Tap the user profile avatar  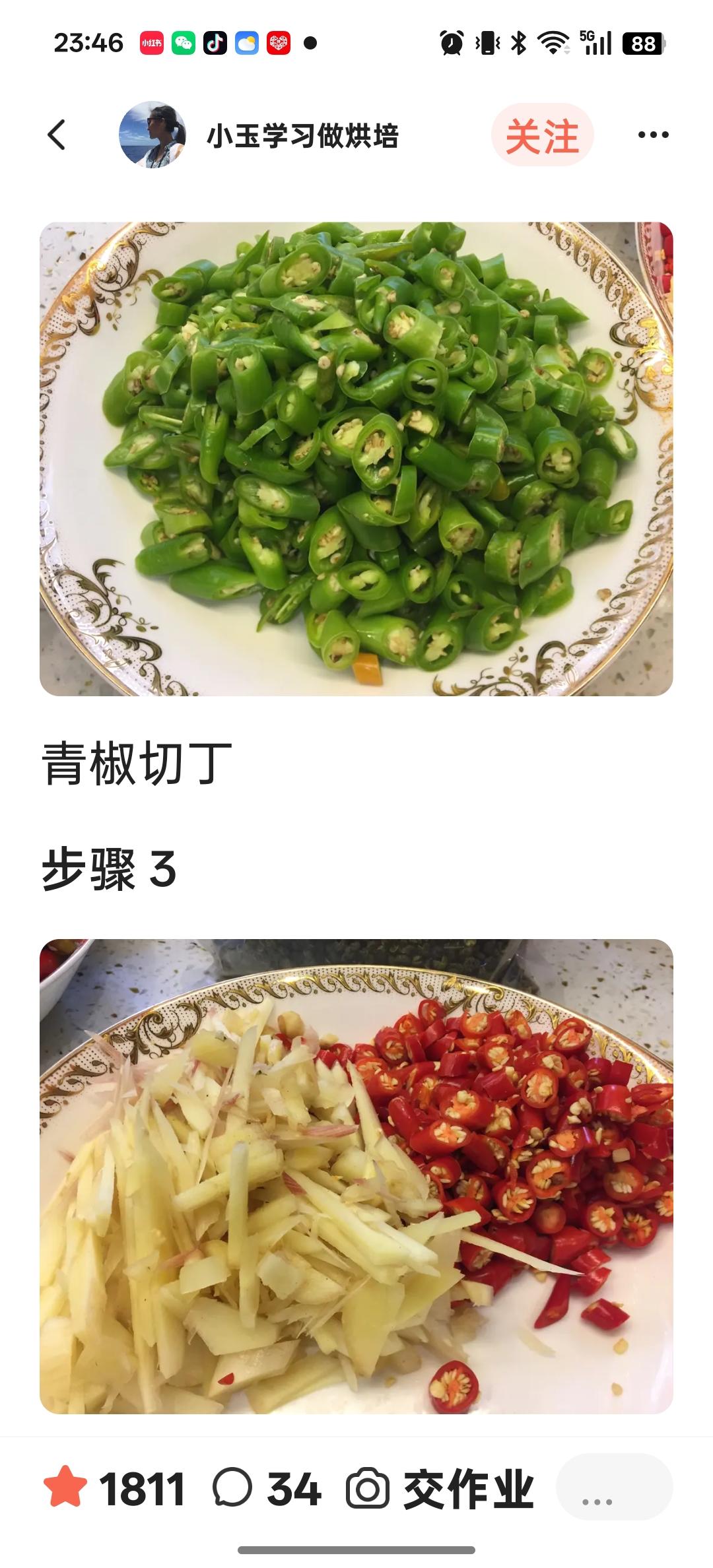click(x=152, y=134)
